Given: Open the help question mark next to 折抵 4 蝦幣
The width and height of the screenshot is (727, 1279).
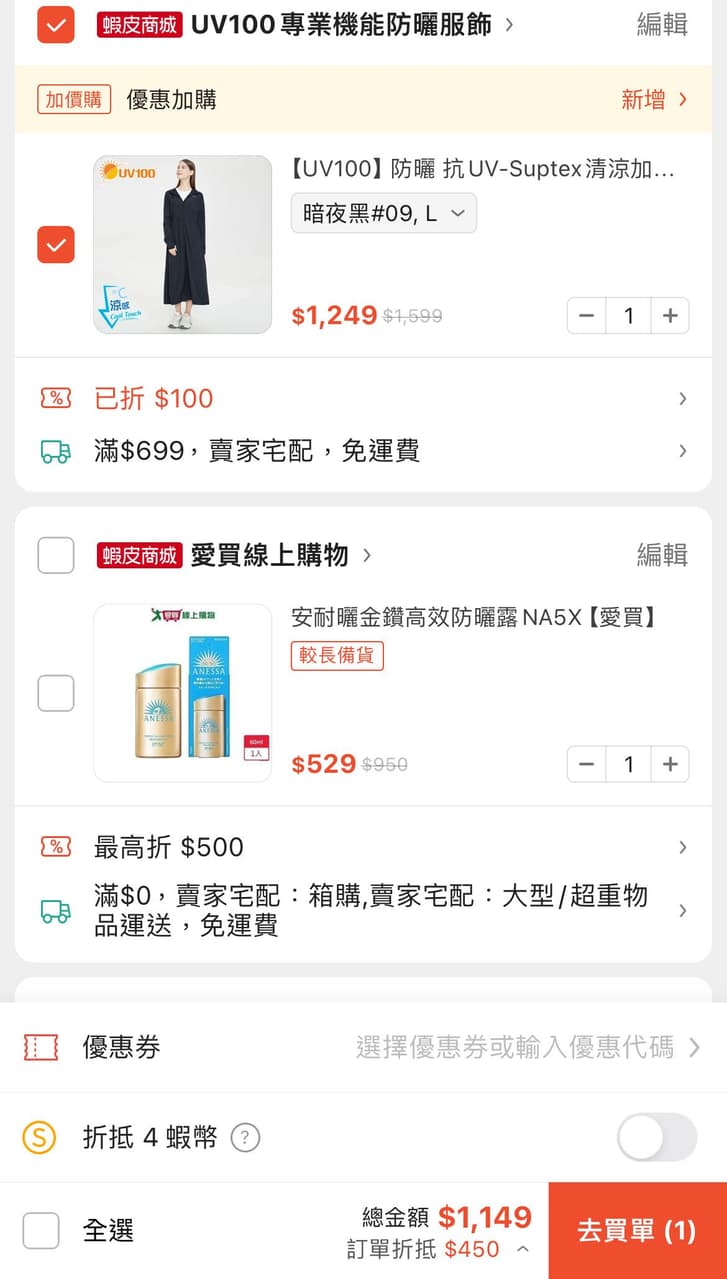Looking at the screenshot, I should (243, 1138).
